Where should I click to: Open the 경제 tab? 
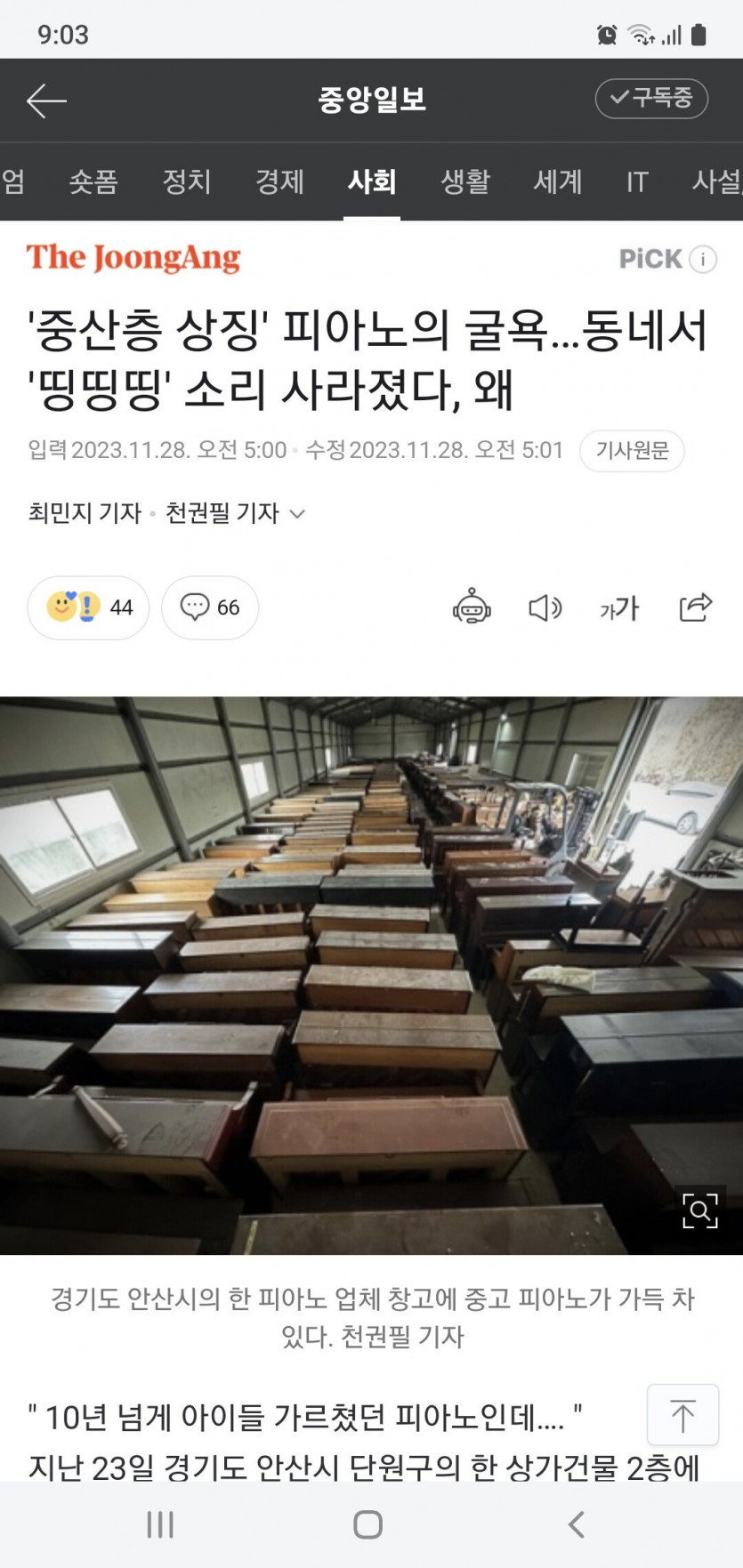click(279, 182)
